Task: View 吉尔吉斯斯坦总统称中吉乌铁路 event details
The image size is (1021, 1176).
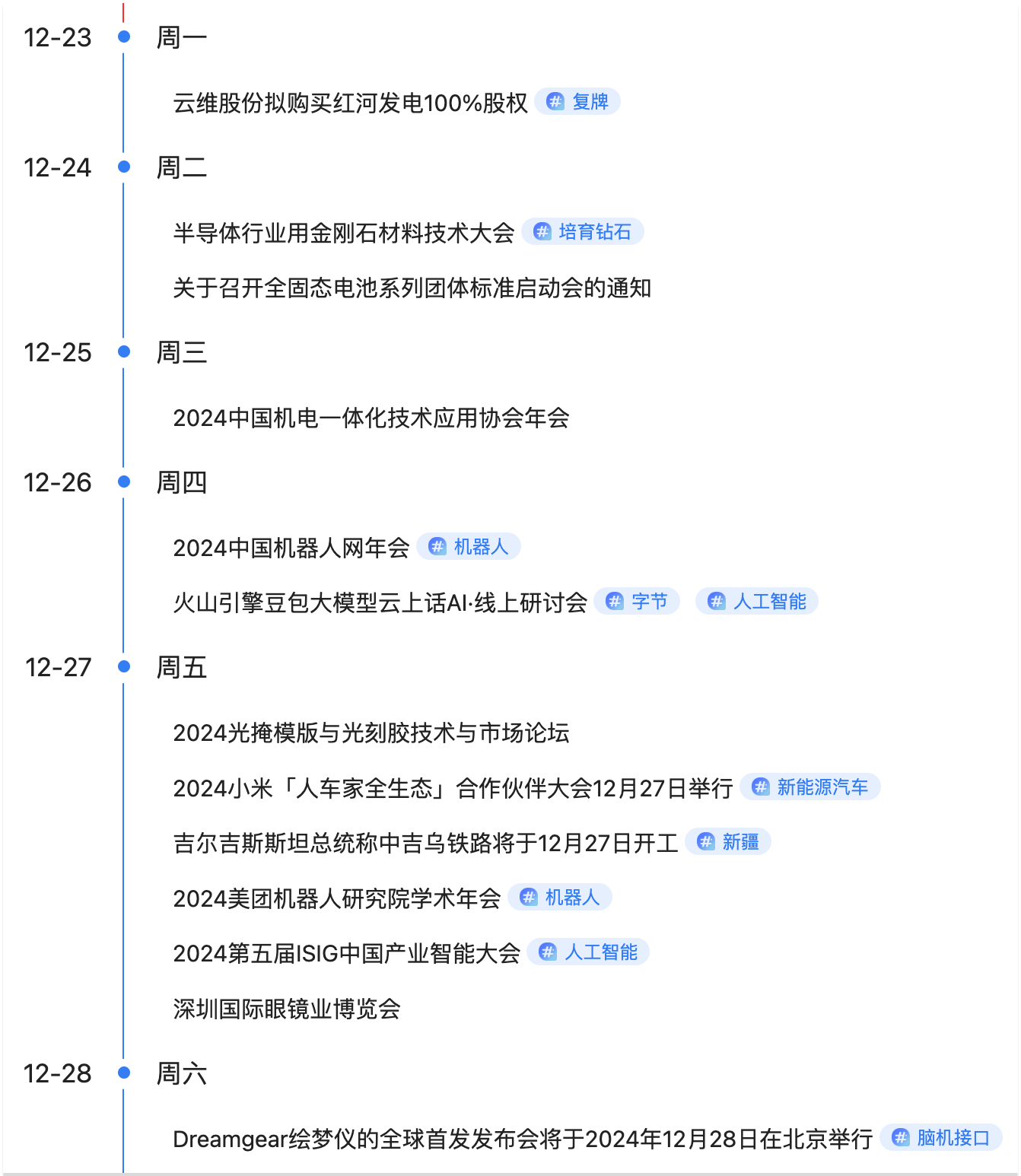Action: click(x=425, y=844)
